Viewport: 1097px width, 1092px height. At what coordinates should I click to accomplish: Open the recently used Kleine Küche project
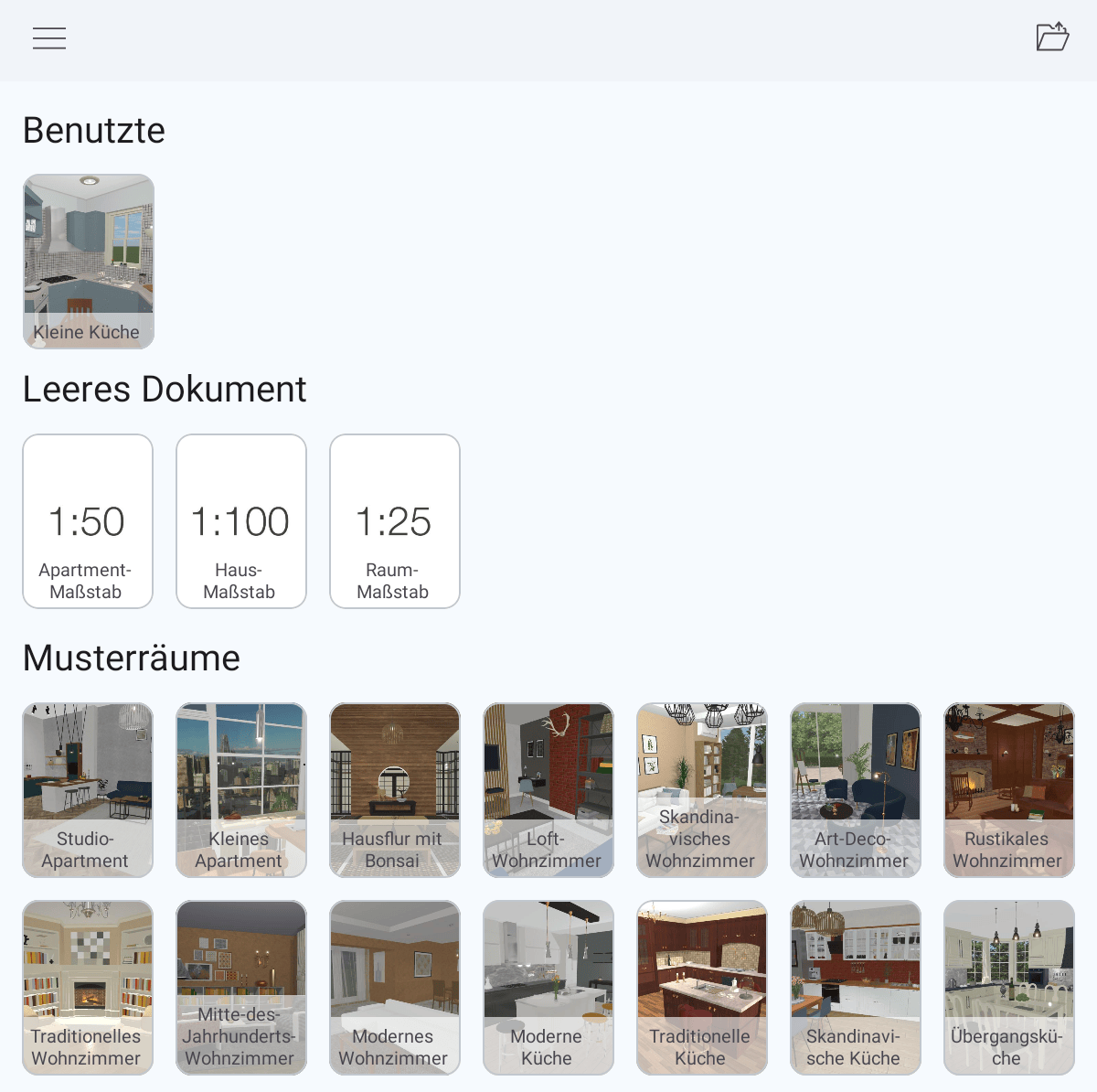coord(88,262)
